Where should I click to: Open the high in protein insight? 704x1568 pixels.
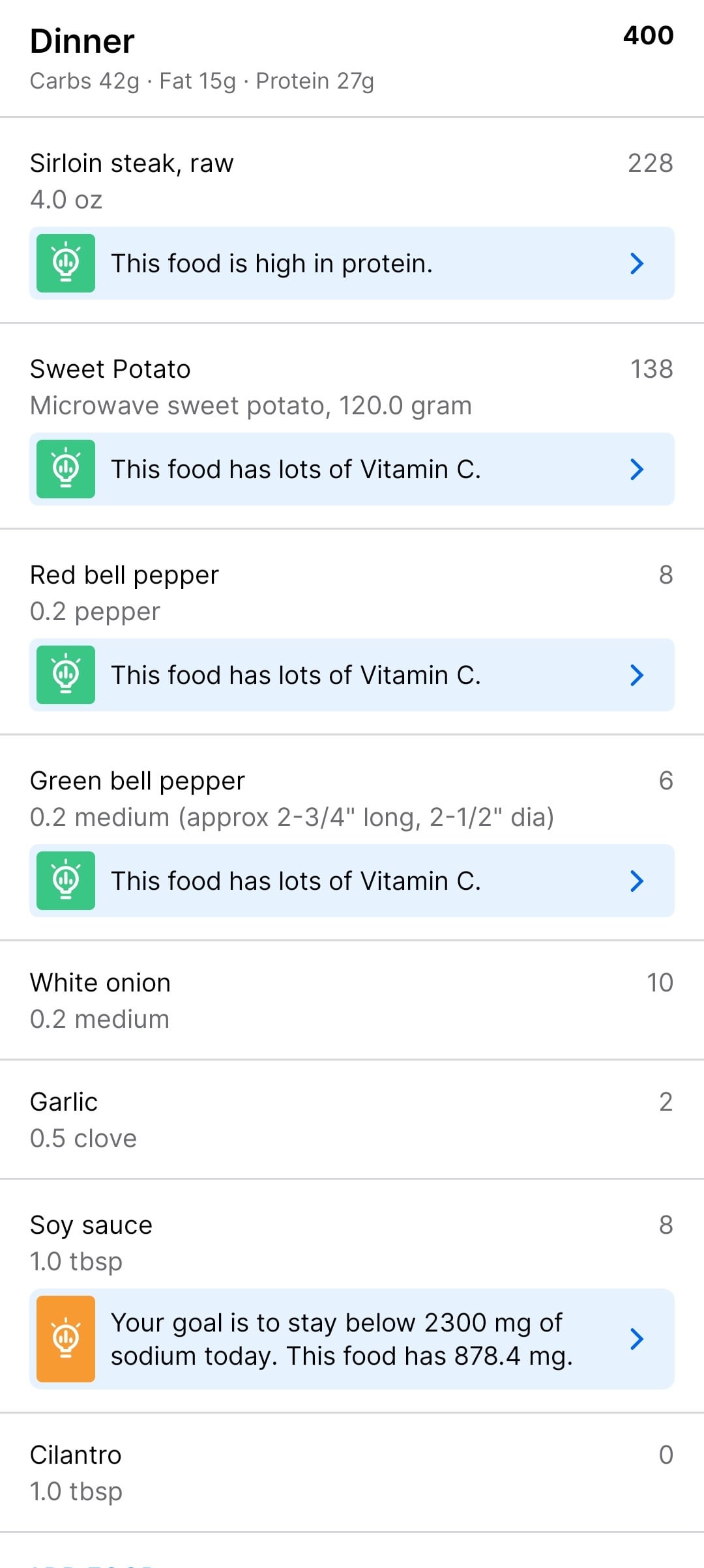[x=352, y=263]
